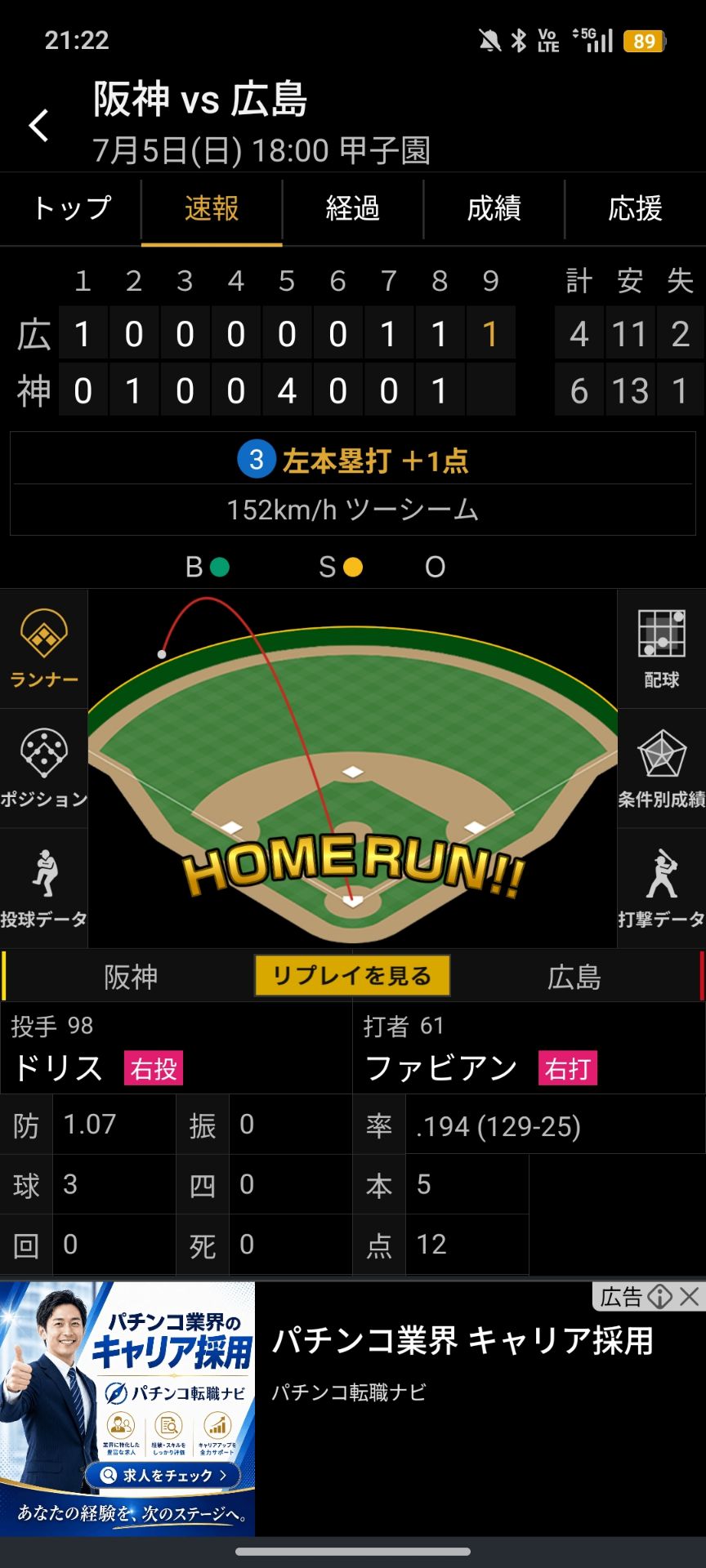Go back with the arrow icon
This screenshot has width=706, height=1568.
38,126
